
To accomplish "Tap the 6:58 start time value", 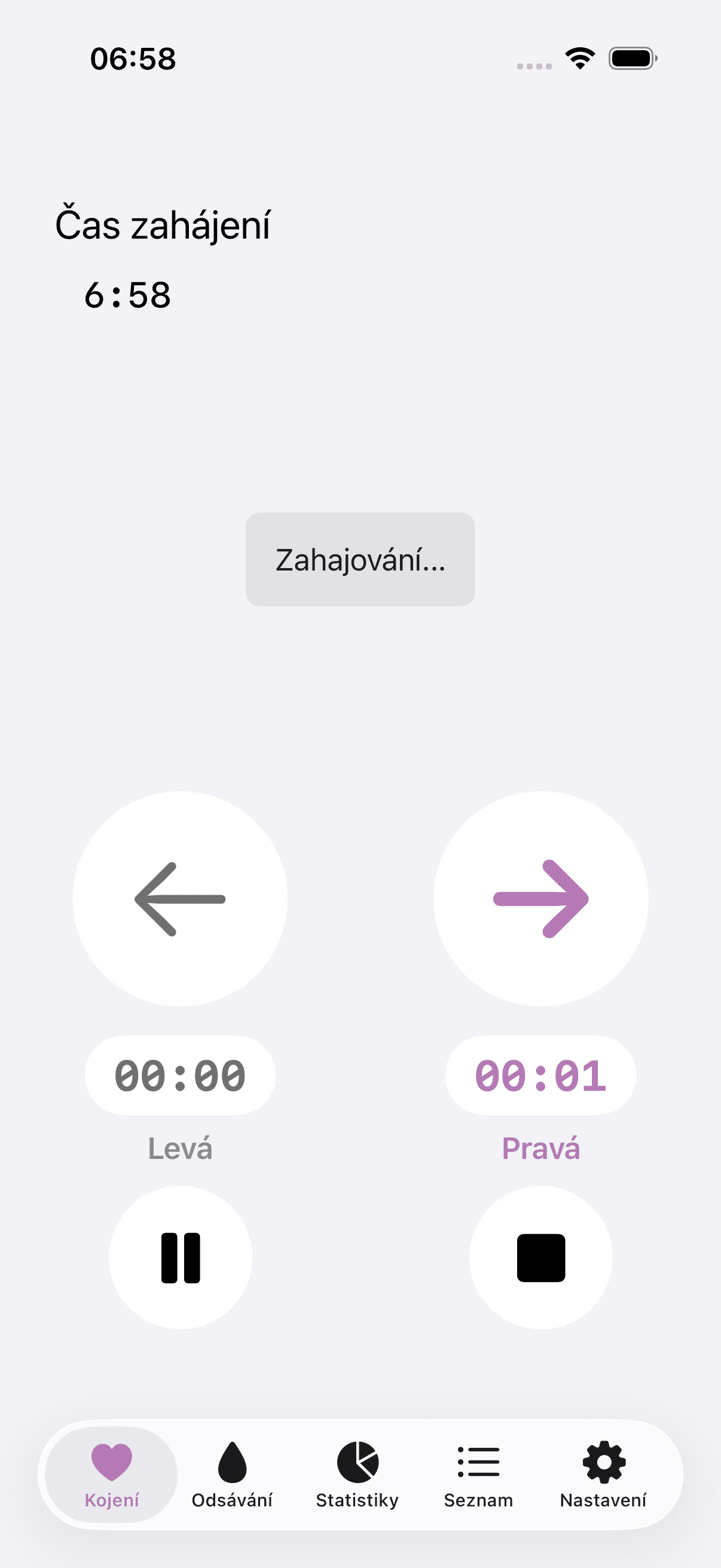I will click(129, 295).
